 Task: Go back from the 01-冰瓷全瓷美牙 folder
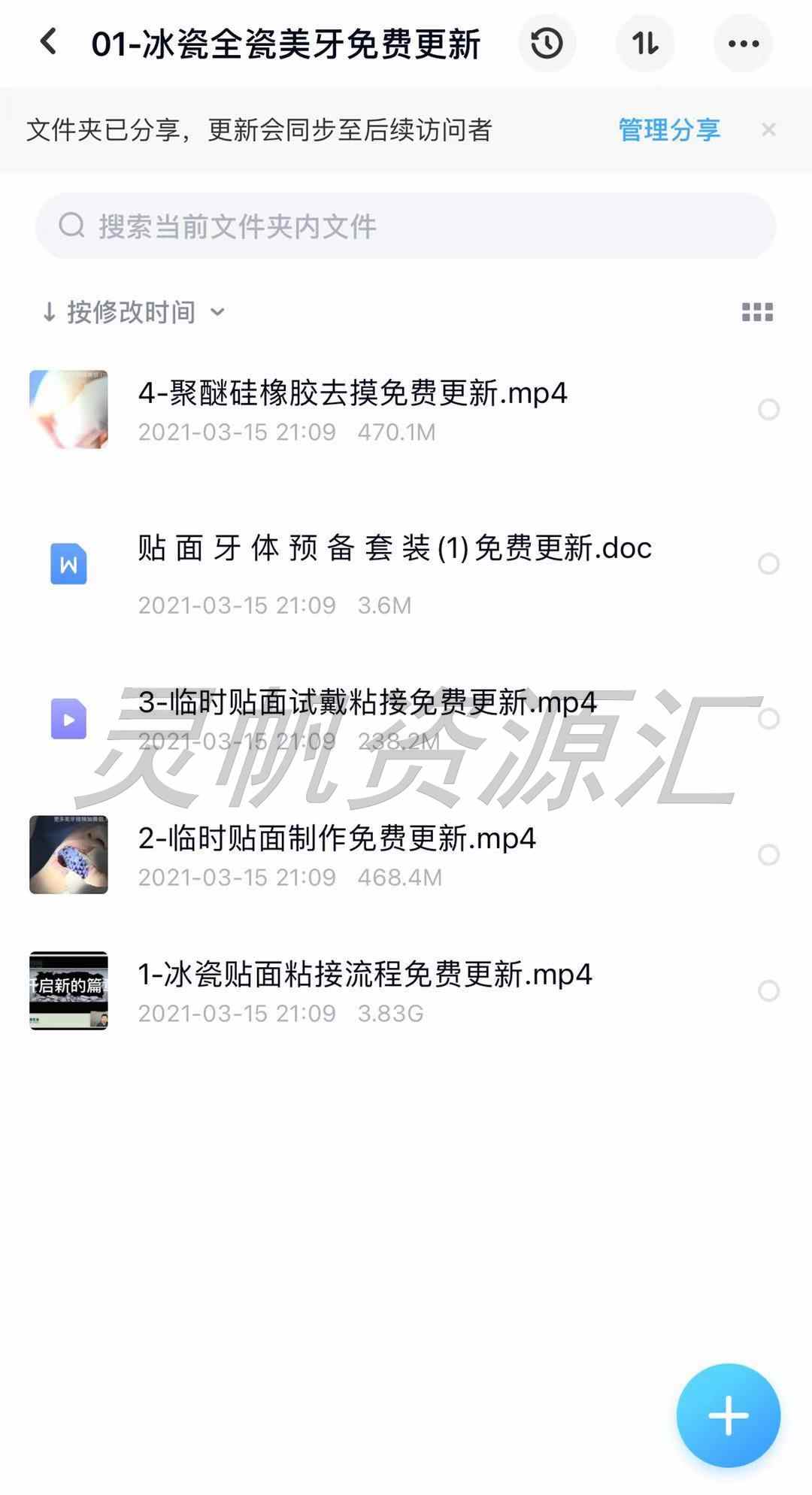[x=49, y=43]
